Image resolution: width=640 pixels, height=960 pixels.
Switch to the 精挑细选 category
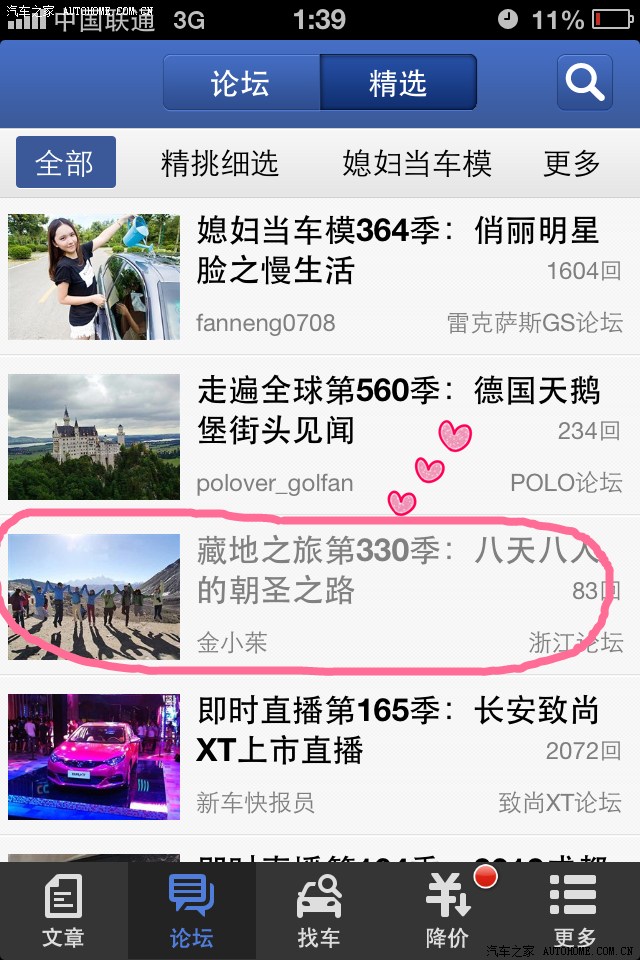tap(220, 163)
